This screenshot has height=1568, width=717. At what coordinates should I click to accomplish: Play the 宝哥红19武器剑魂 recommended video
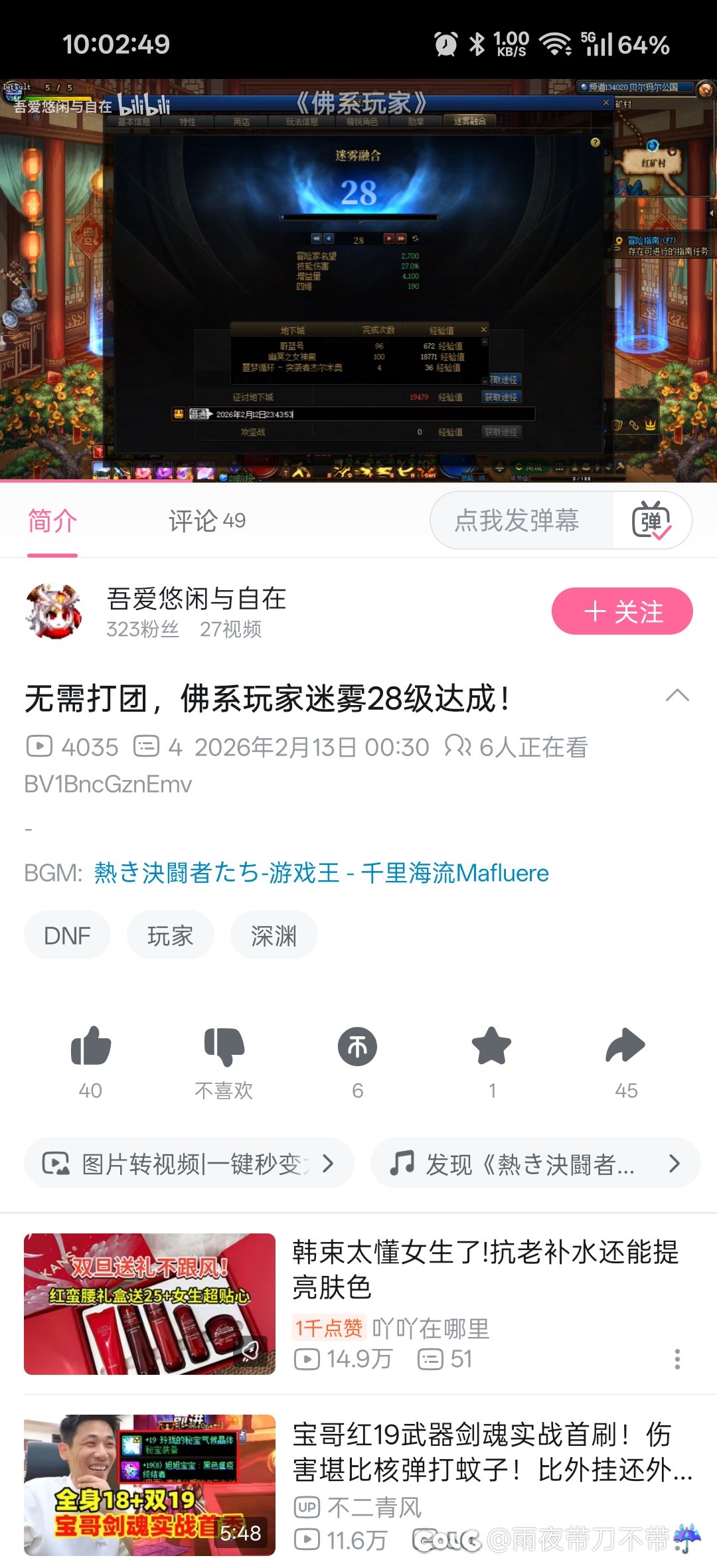click(492, 1452)
